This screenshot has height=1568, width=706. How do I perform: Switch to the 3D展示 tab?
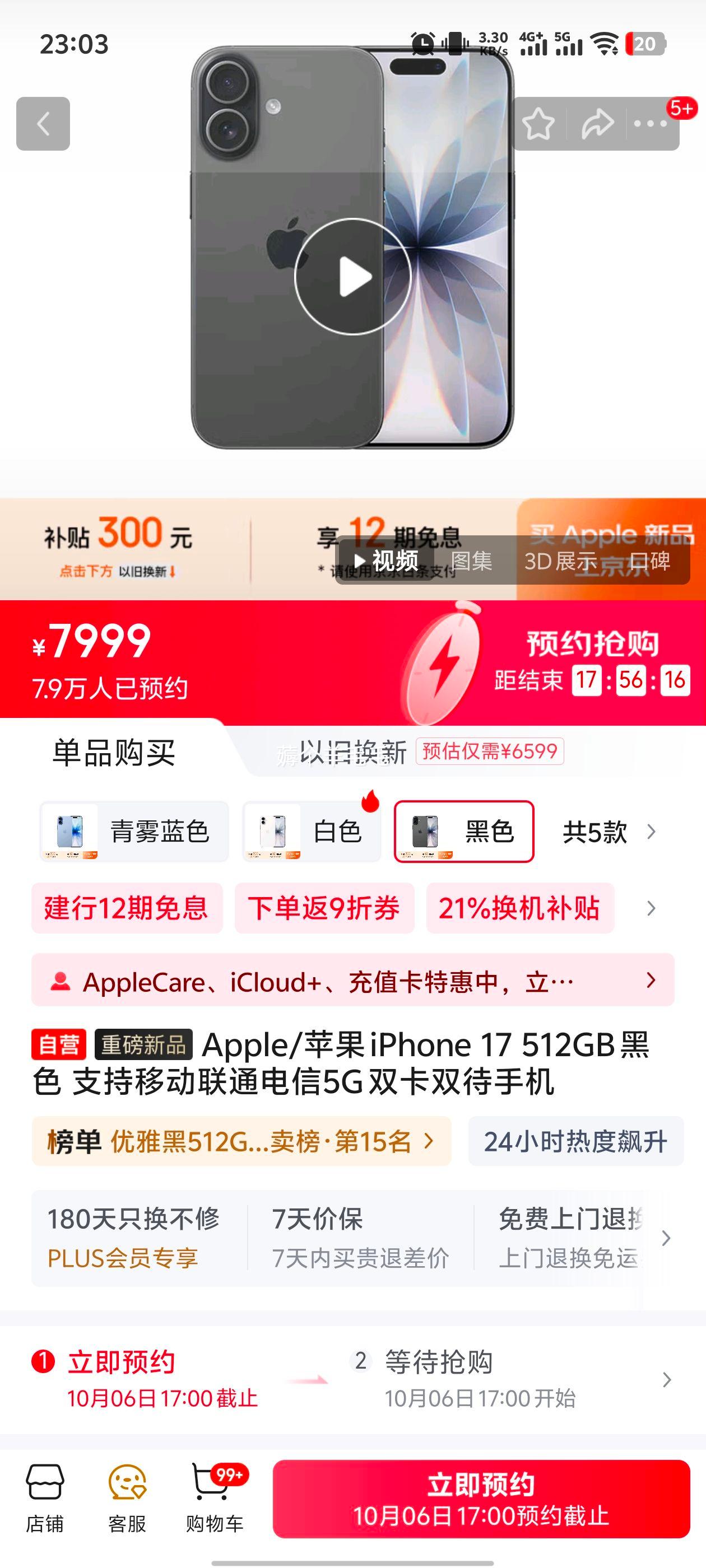point(560,561)
